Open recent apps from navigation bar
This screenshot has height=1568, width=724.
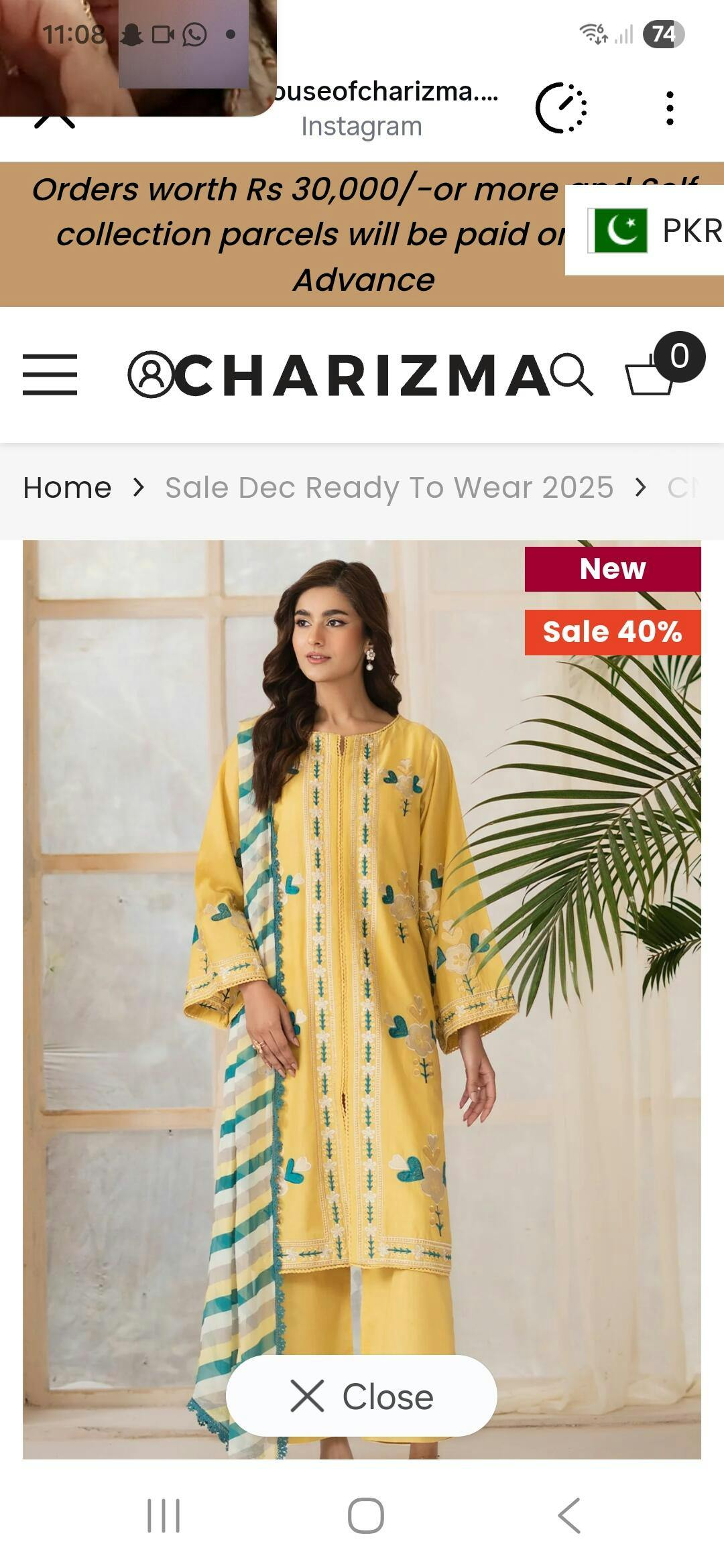click(x=164, y=1516)
